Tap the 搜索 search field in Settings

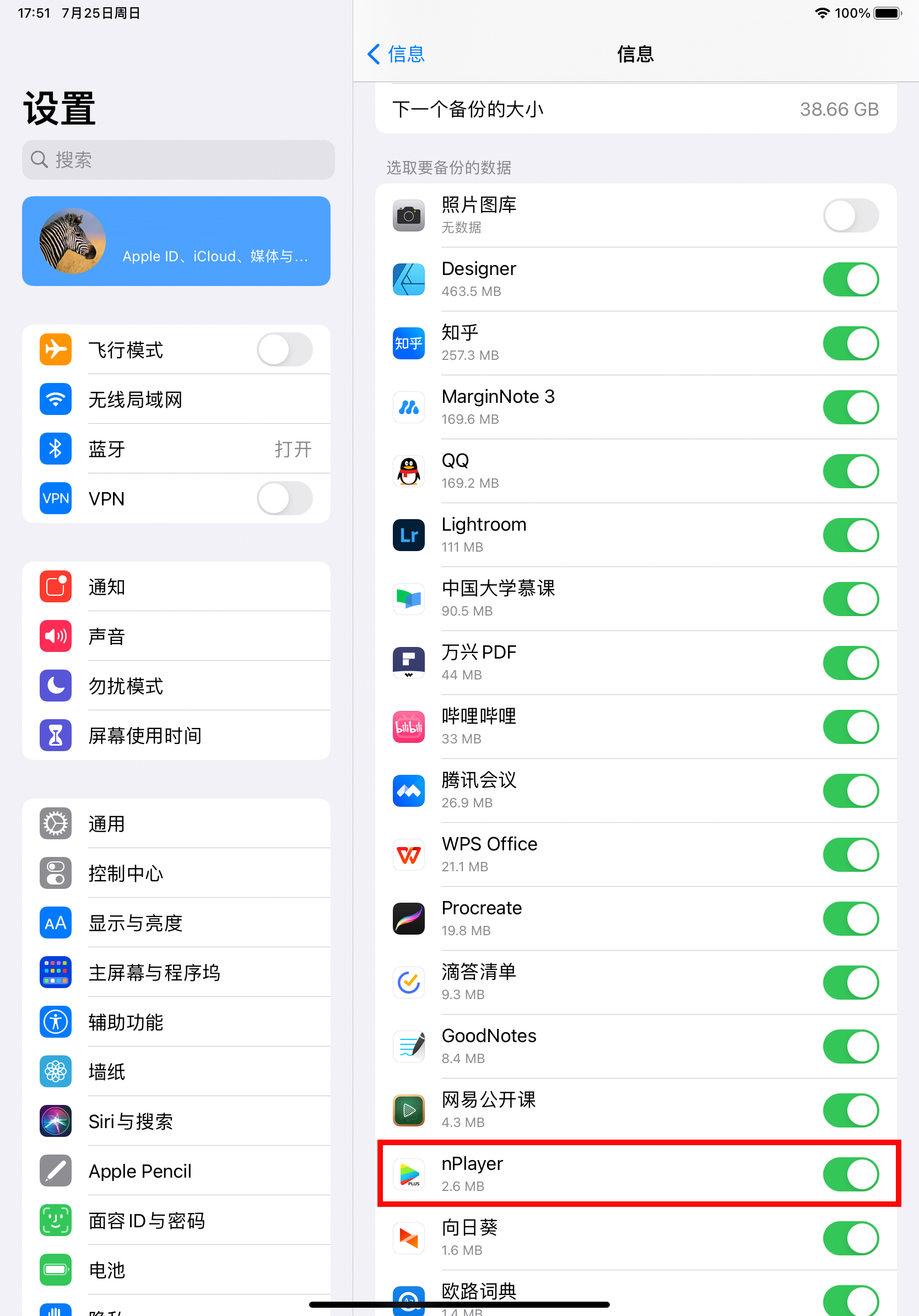coord(177,159)
